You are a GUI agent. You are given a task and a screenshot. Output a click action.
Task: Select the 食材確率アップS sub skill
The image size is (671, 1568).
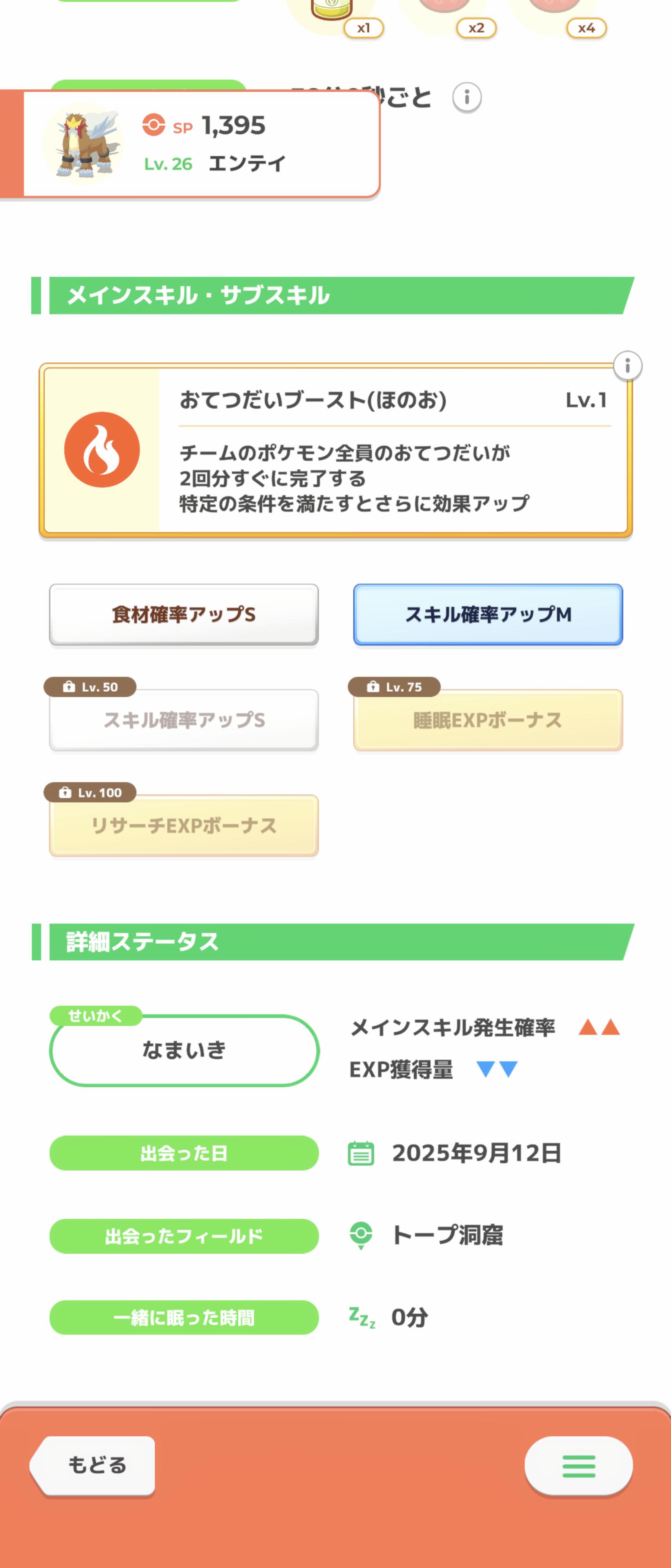pyautogui.click(x=184, y=614)
